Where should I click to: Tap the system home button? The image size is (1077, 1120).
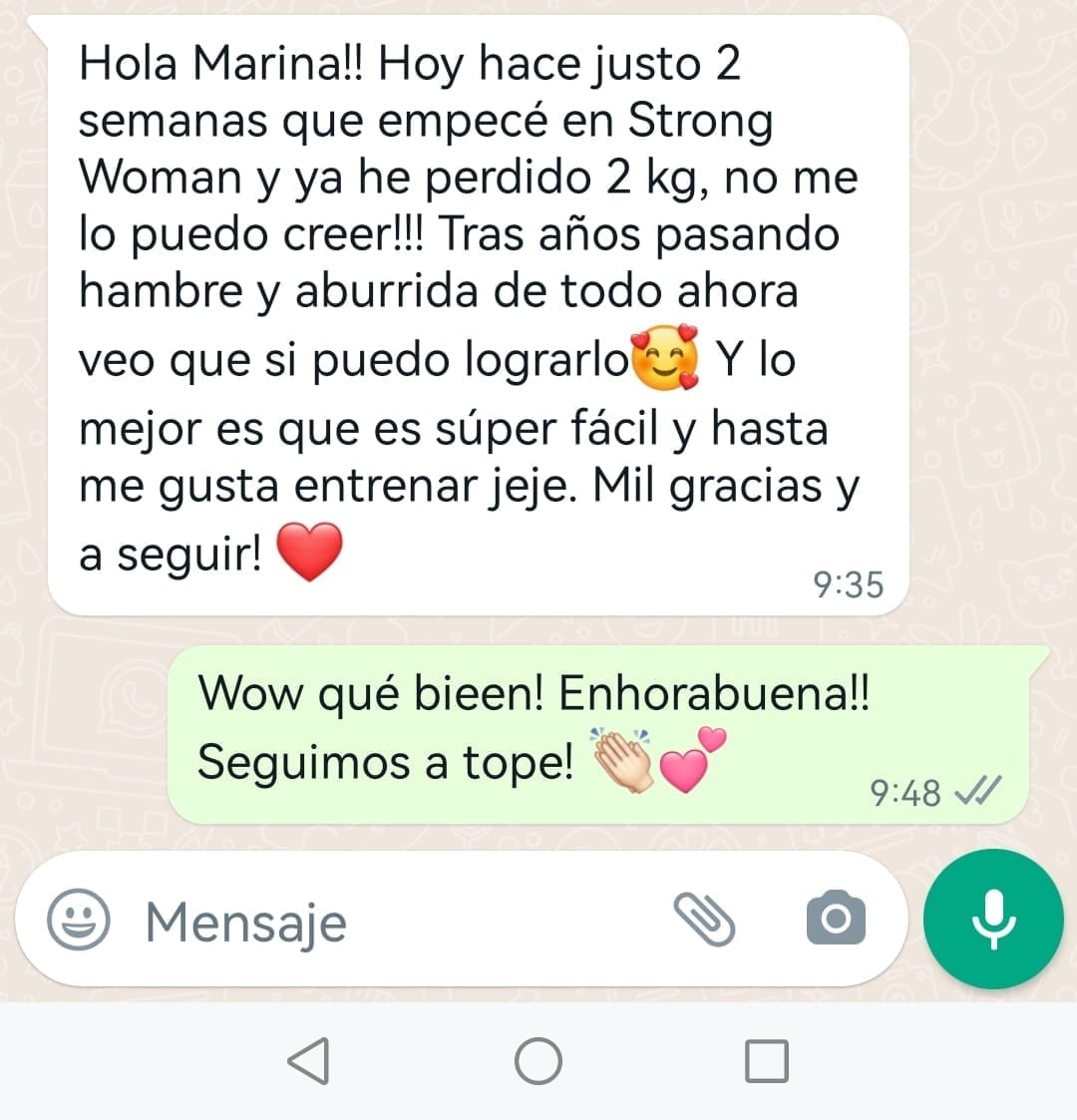coord(538,1060)
